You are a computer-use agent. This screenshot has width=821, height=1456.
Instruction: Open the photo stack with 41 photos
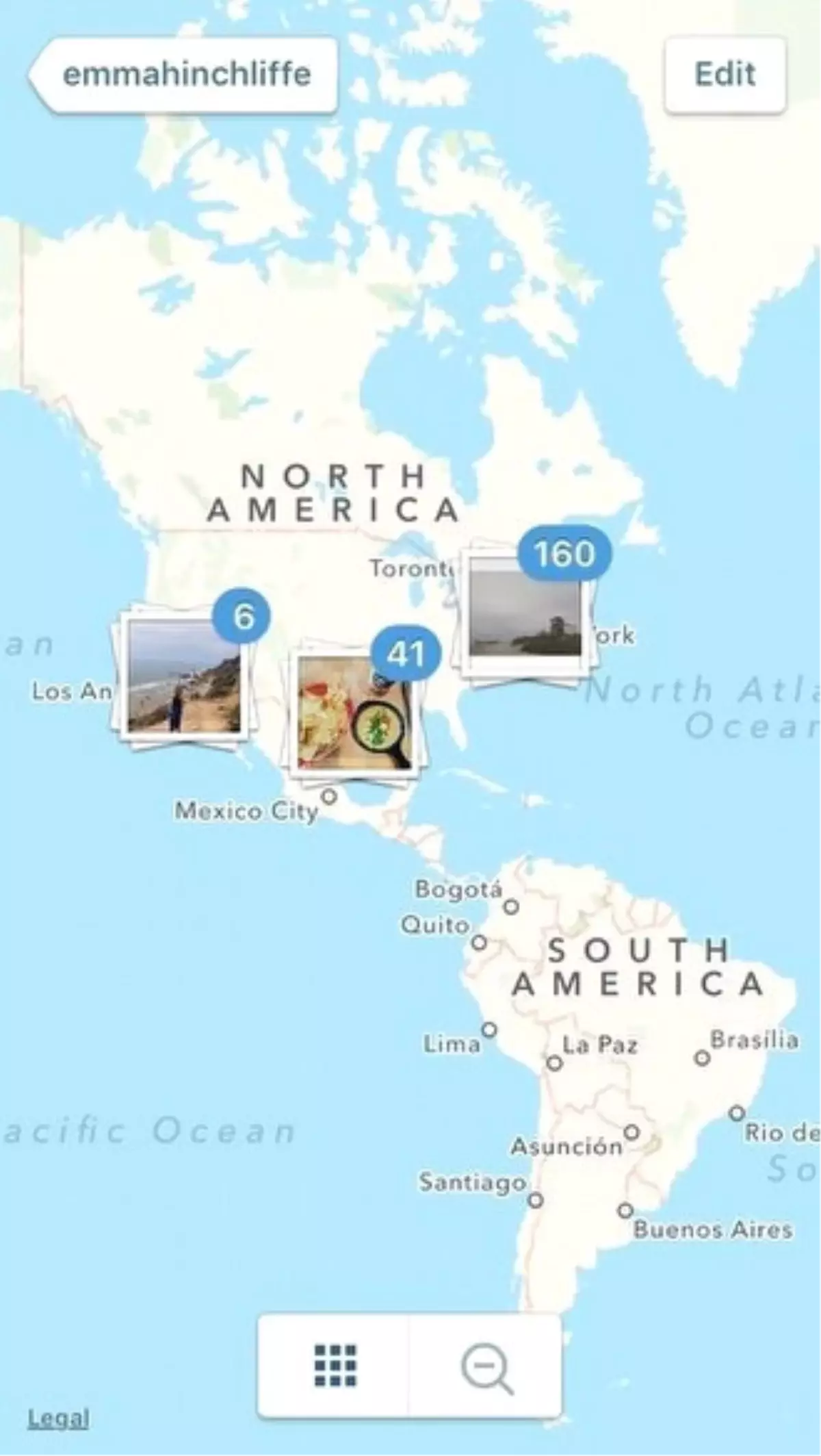(354, 712)
